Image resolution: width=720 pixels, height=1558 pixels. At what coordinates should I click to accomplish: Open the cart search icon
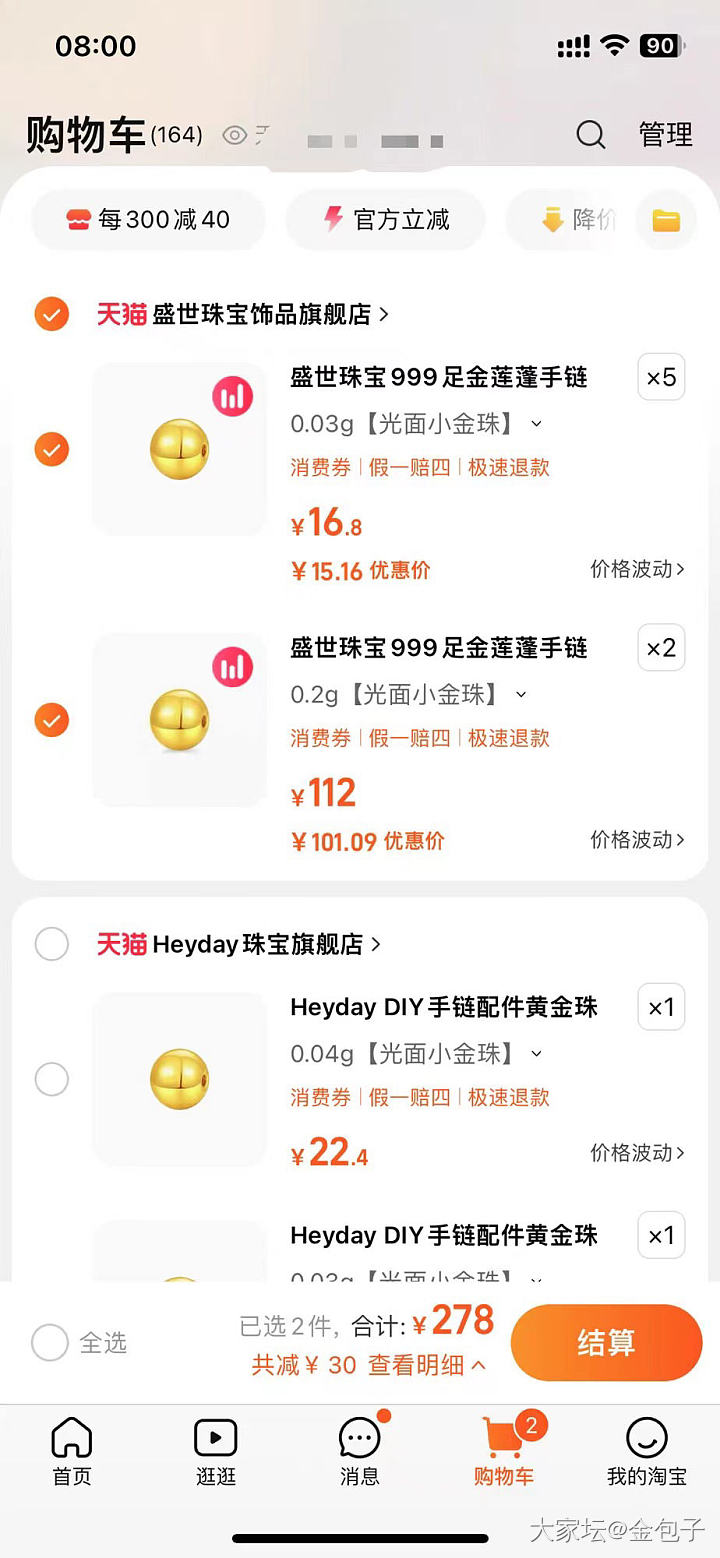coord(591,134)
